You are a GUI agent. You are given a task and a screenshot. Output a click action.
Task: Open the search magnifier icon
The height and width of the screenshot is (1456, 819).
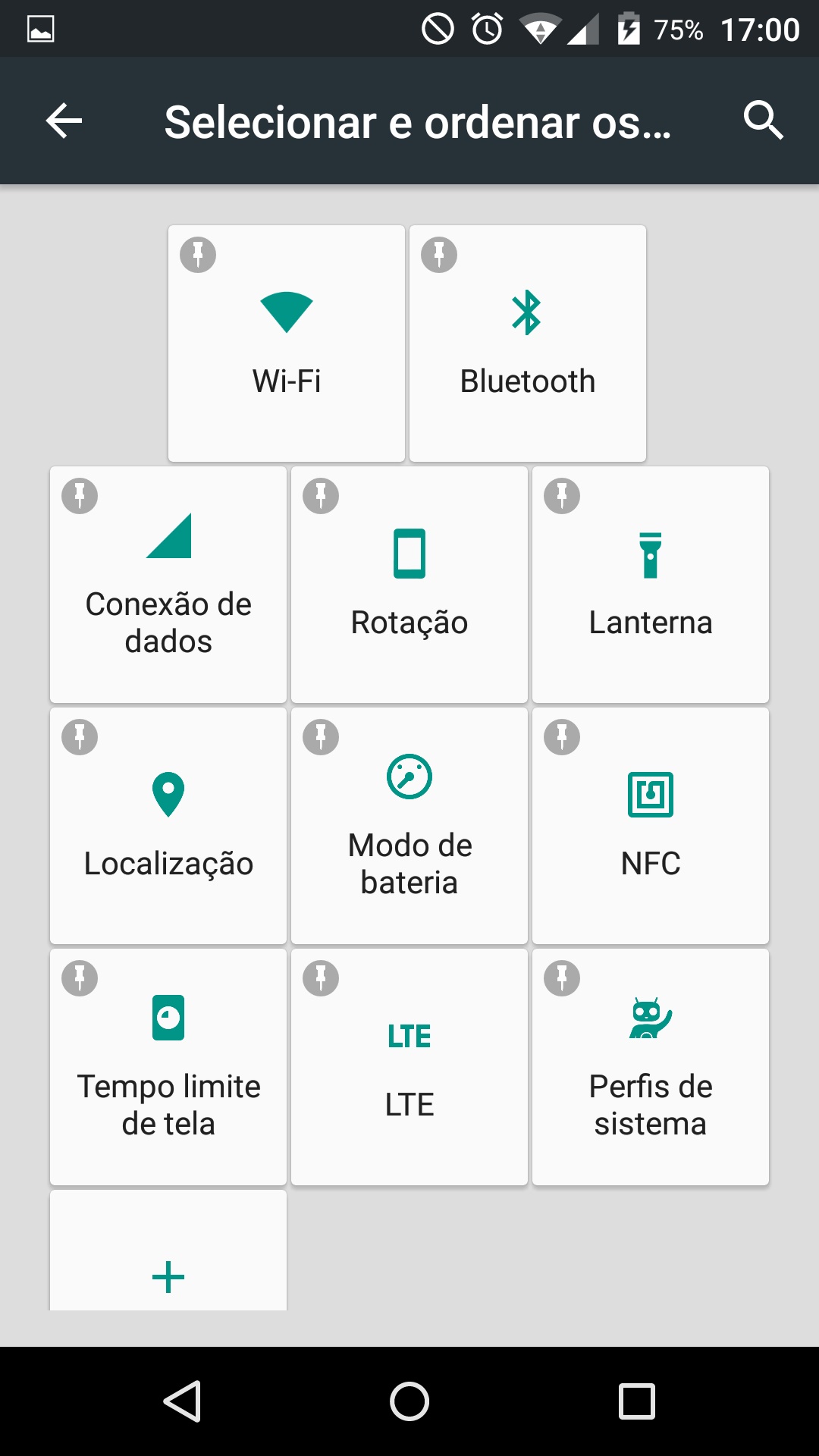coord(763,121)
